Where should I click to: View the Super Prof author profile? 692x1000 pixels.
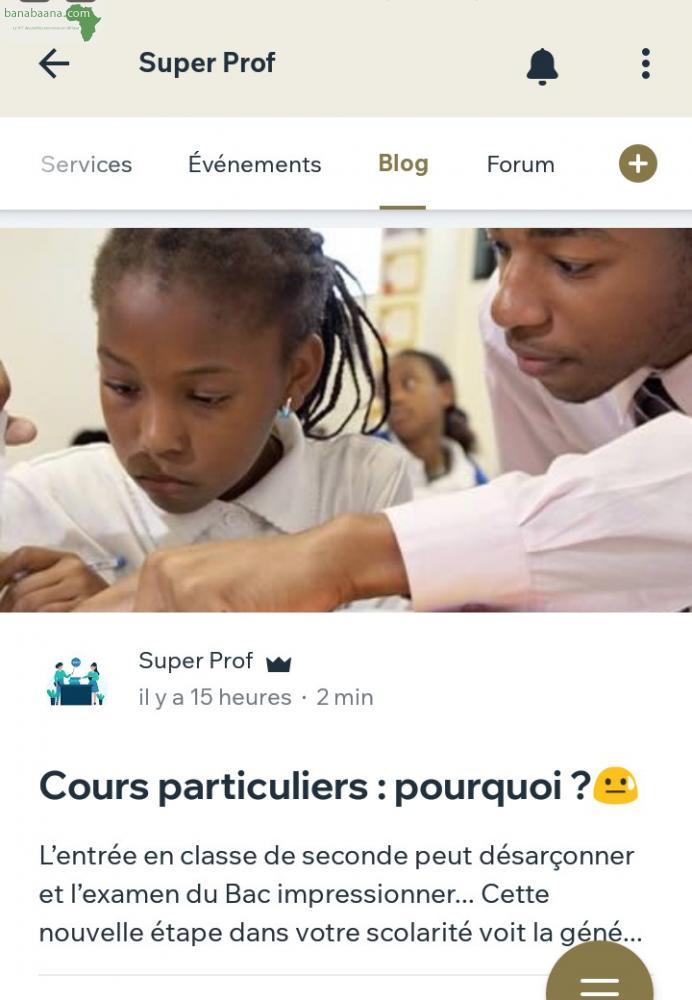tap(196, 661)
